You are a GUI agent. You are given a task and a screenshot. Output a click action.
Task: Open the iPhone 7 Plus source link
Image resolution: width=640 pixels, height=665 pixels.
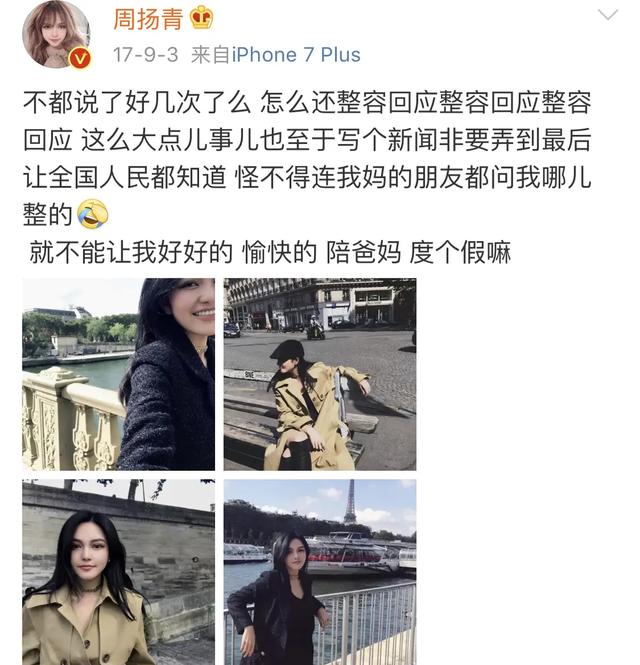coord(296,54)
